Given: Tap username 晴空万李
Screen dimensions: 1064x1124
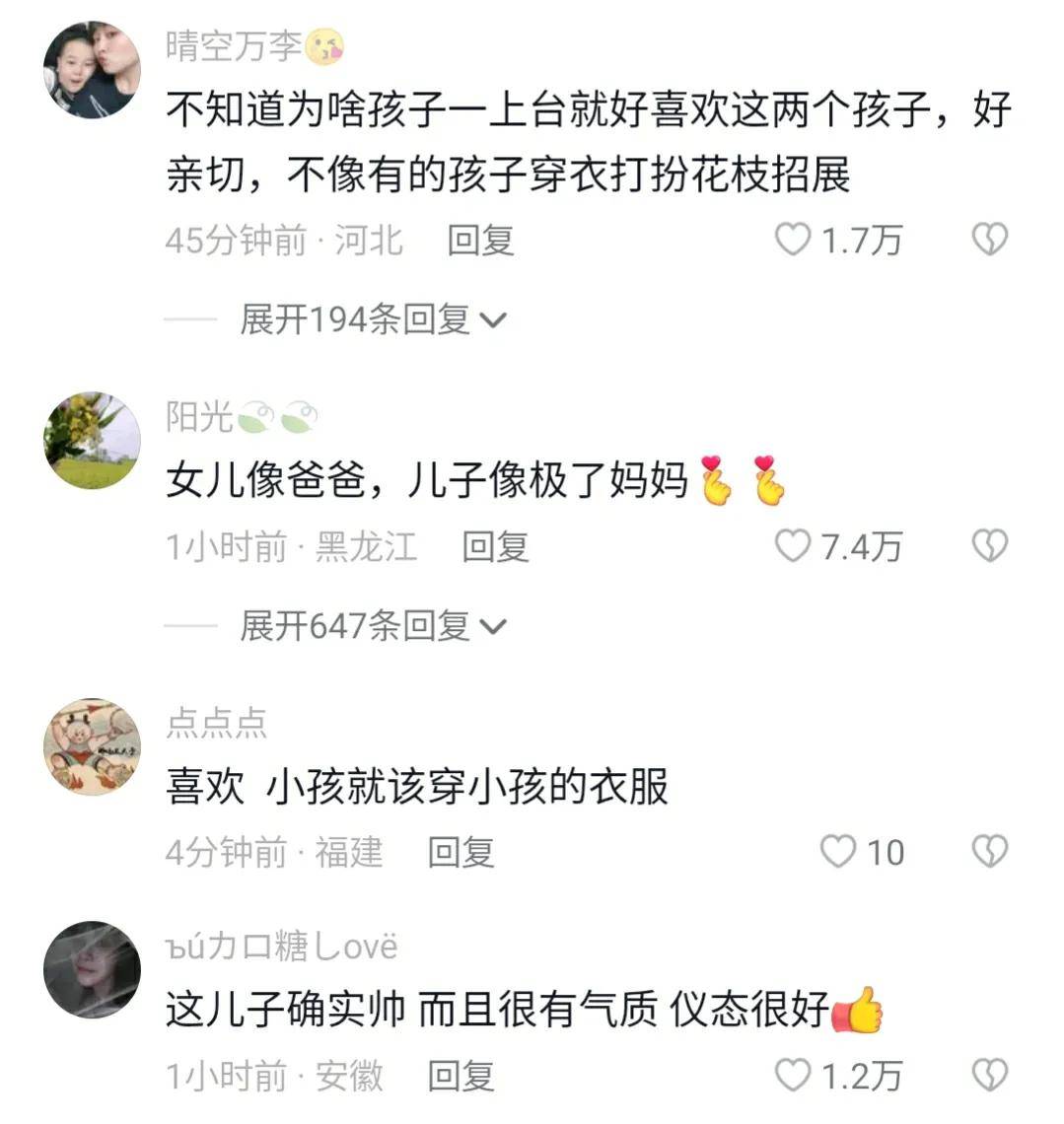Looking at the screenshot, I should [233, 46].
